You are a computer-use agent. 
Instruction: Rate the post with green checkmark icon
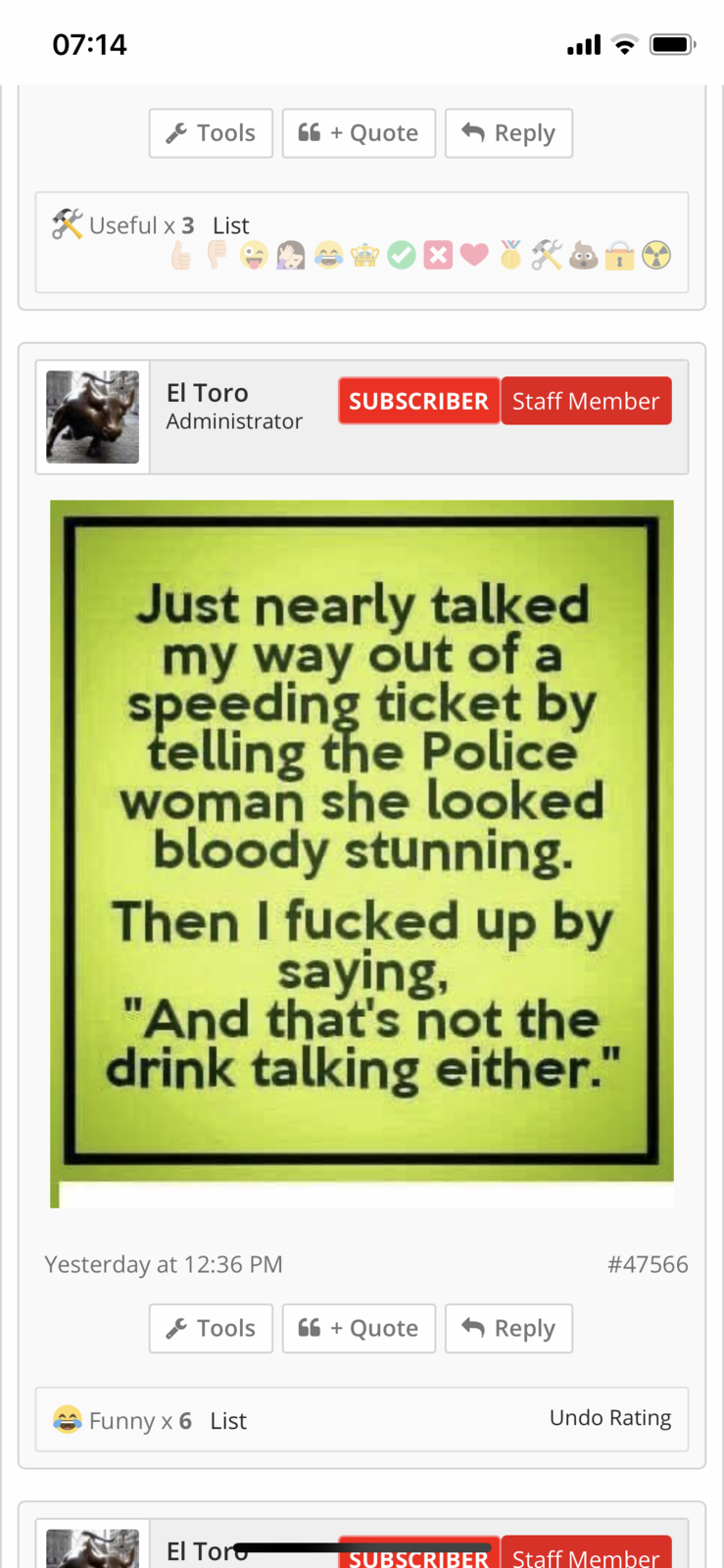[x=401, y=256]
